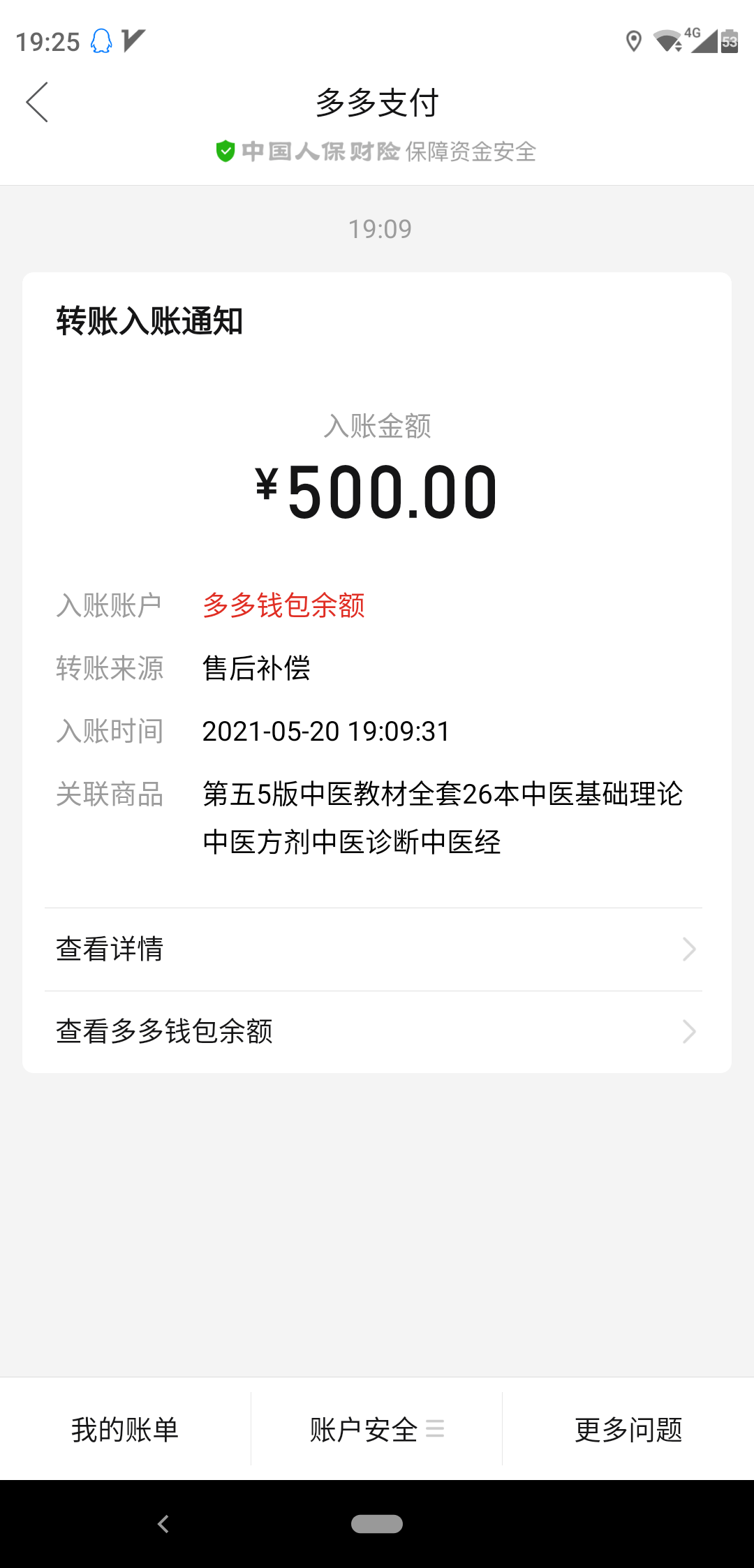Expand the 账户安全 menu
The height and width of the screenshot is (1568, 754).
click(377, 1429)
